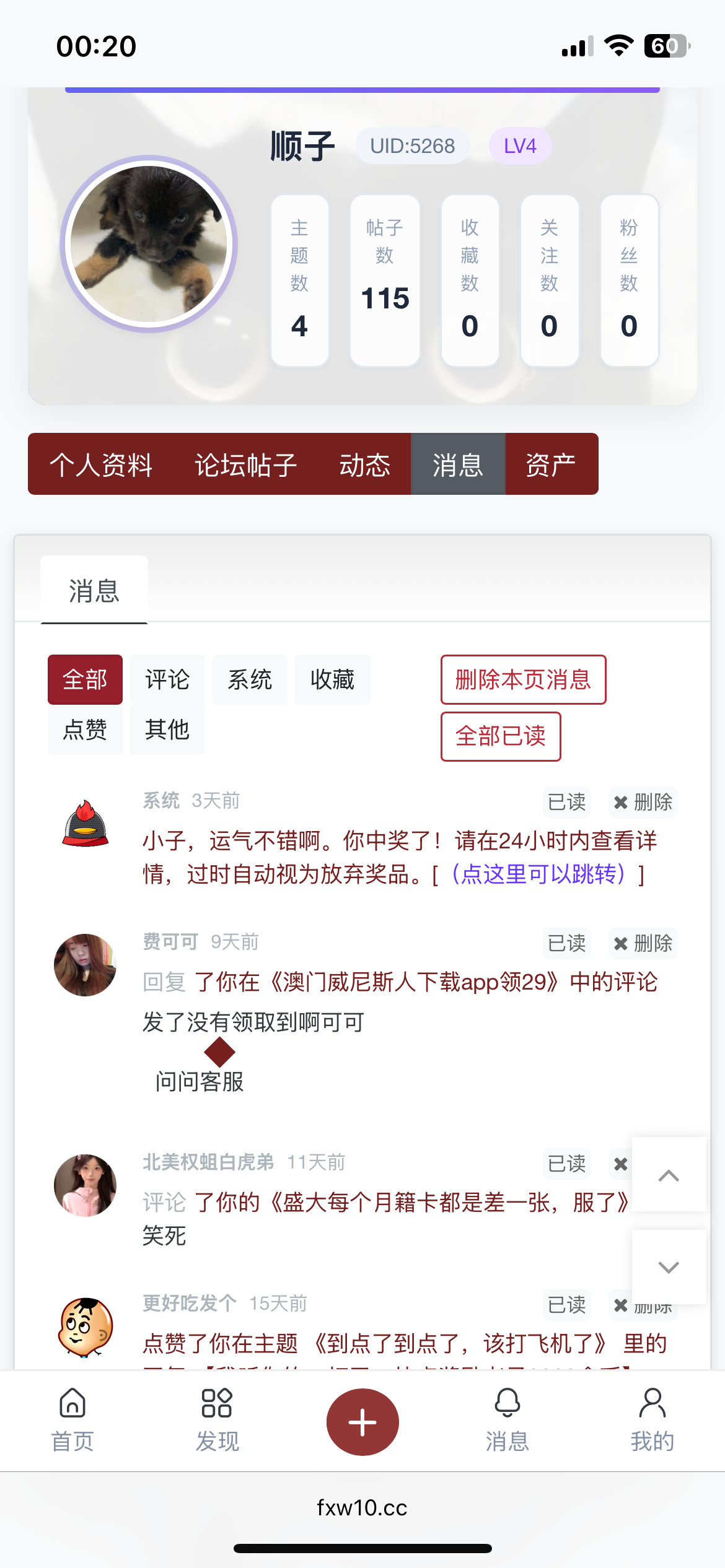Select the 其他 message filter
Image resolution: width=725 pixels, height=1568 pixels.
click(167, 729)
